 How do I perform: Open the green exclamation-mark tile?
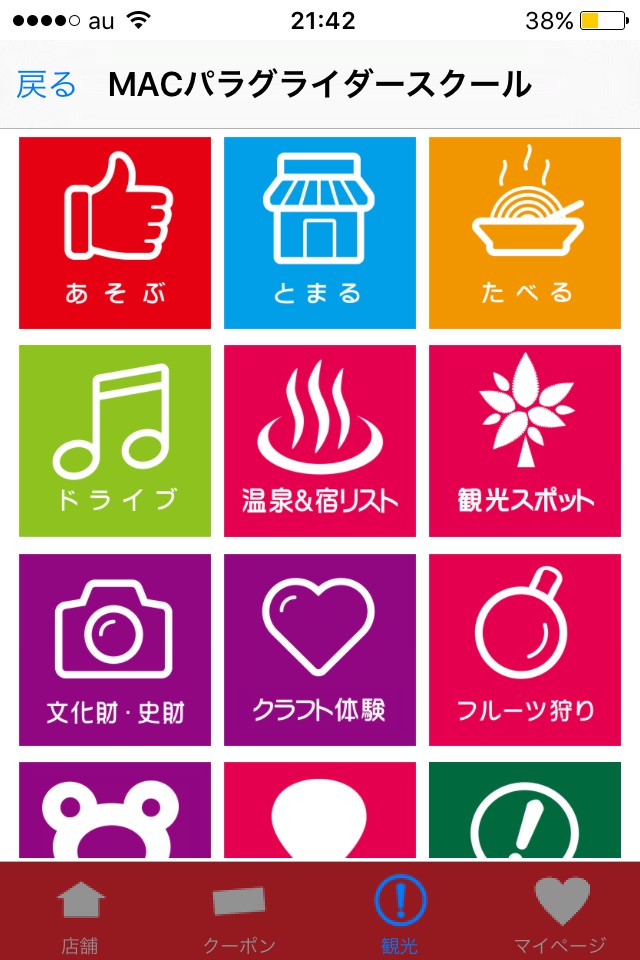pyautogui.click(x=525, y=810)
